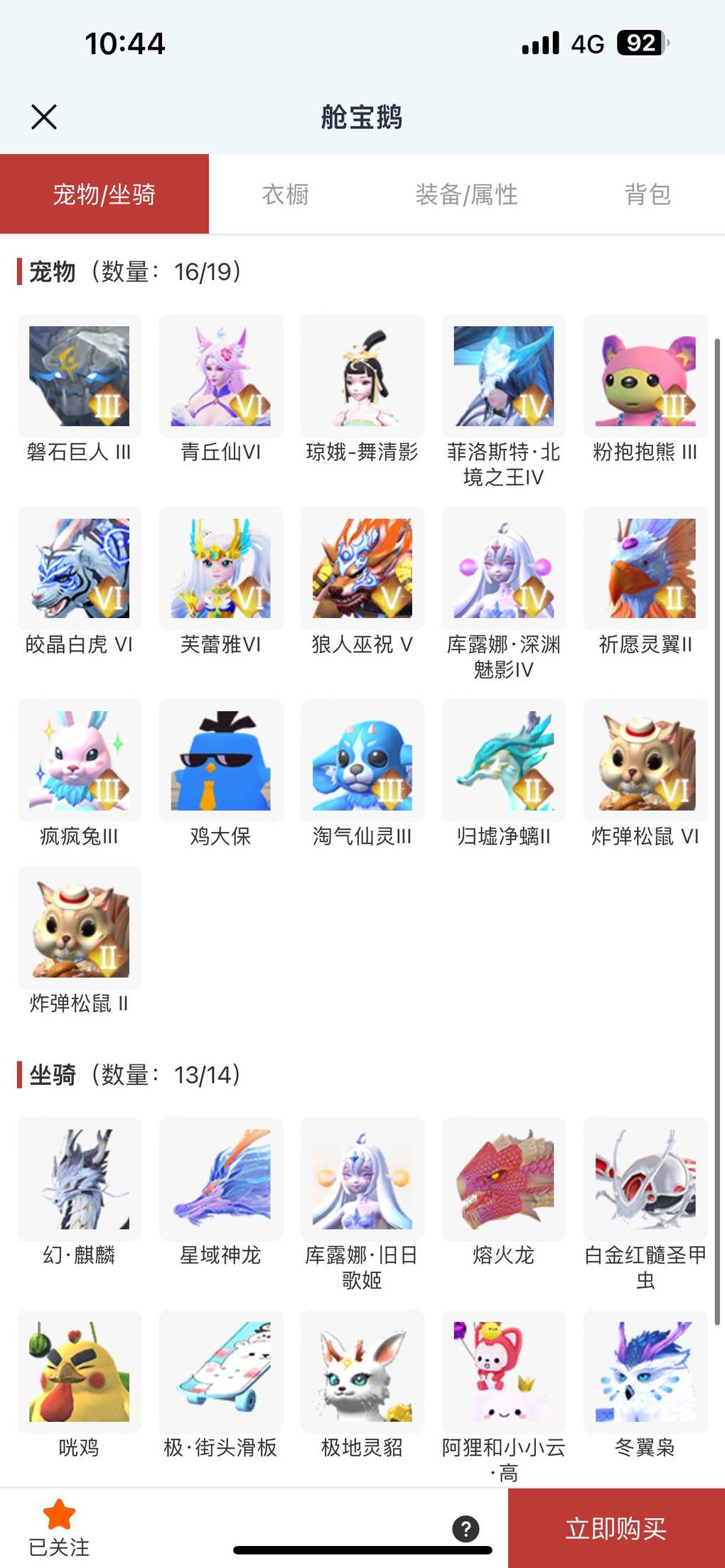View the 归墟净螭II pet

(x=504, y=761)
